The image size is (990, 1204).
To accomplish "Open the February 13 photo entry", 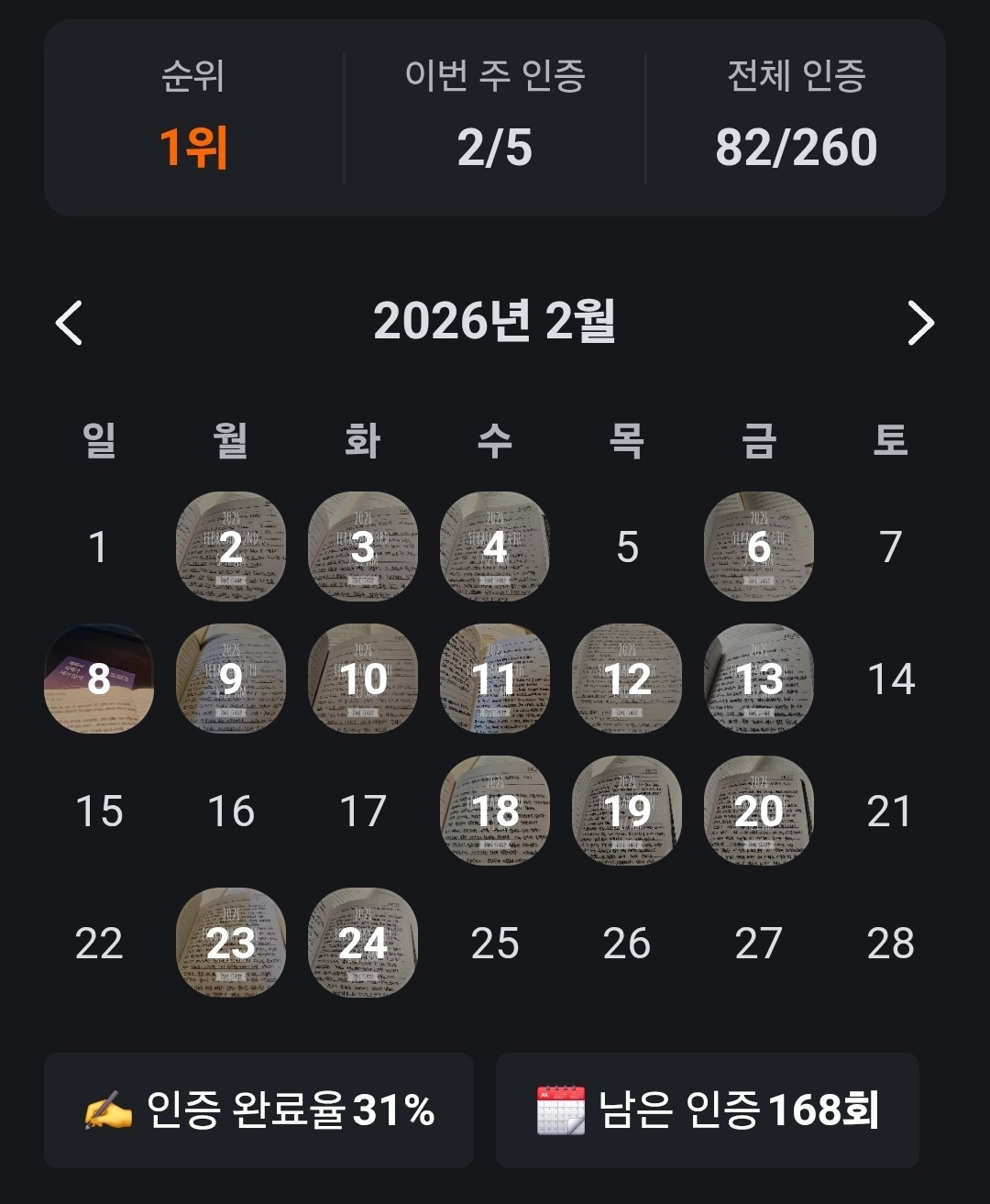I will coord(759,679).
